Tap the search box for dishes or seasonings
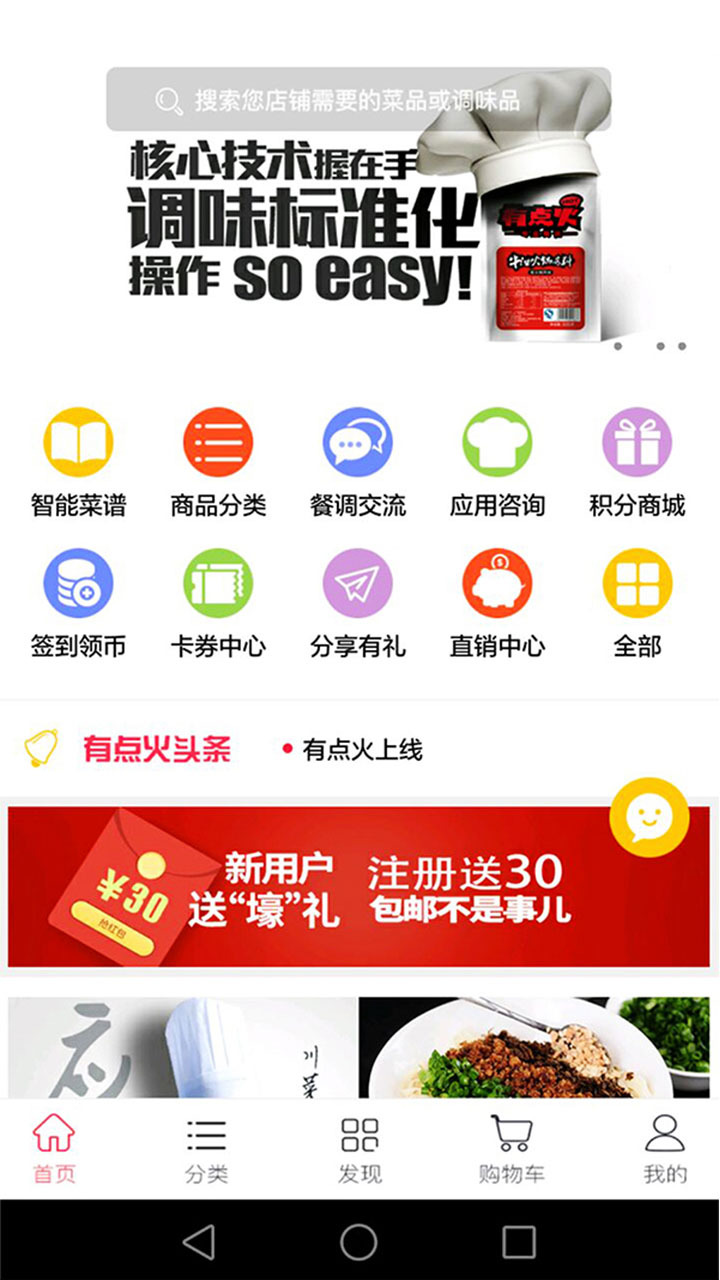 [x=358, y=100]
